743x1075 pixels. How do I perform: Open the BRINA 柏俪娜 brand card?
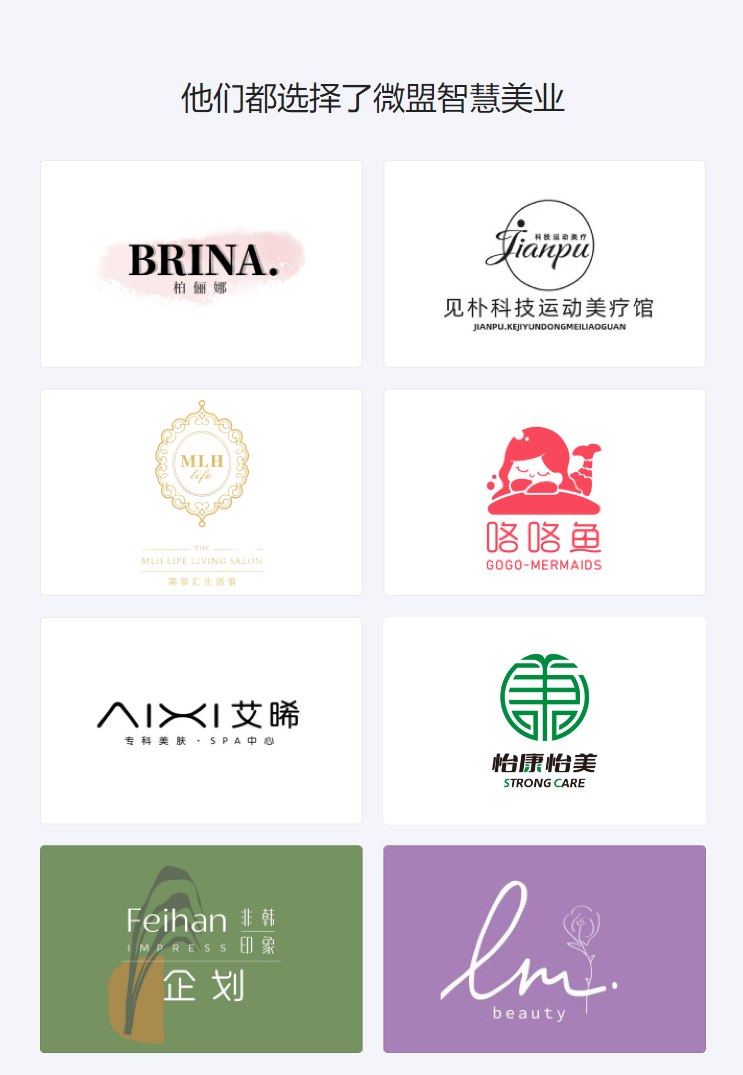[201, 264]
